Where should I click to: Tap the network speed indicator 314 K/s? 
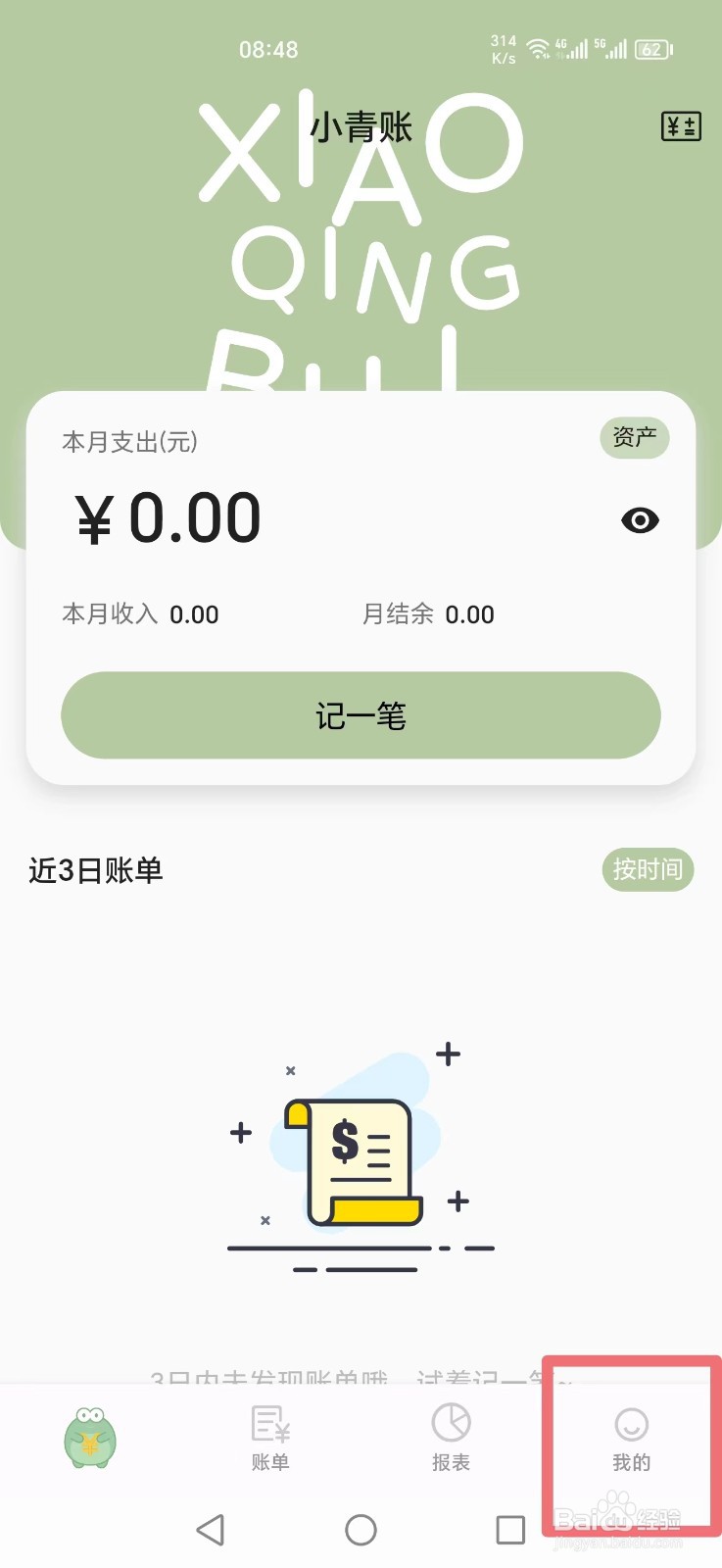[503, 49]
